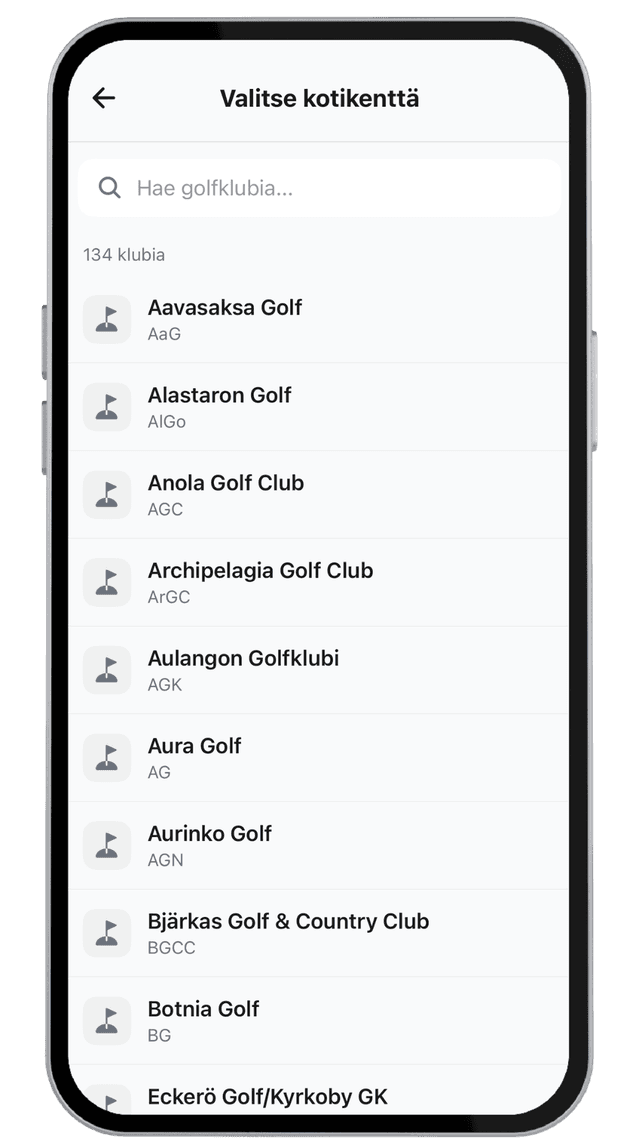Pick Anola Golf Club
Screen dimensions: 640x1138
pos(318,494)
